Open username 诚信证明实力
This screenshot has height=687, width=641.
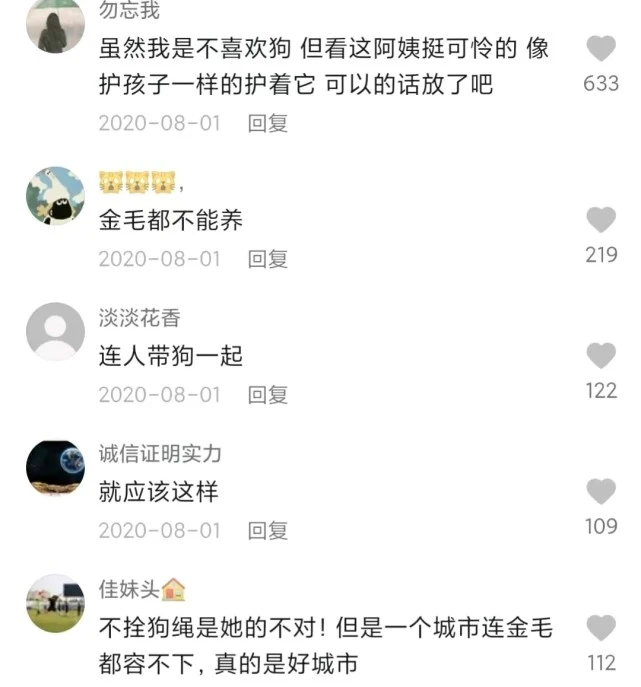tap(160, 454)
